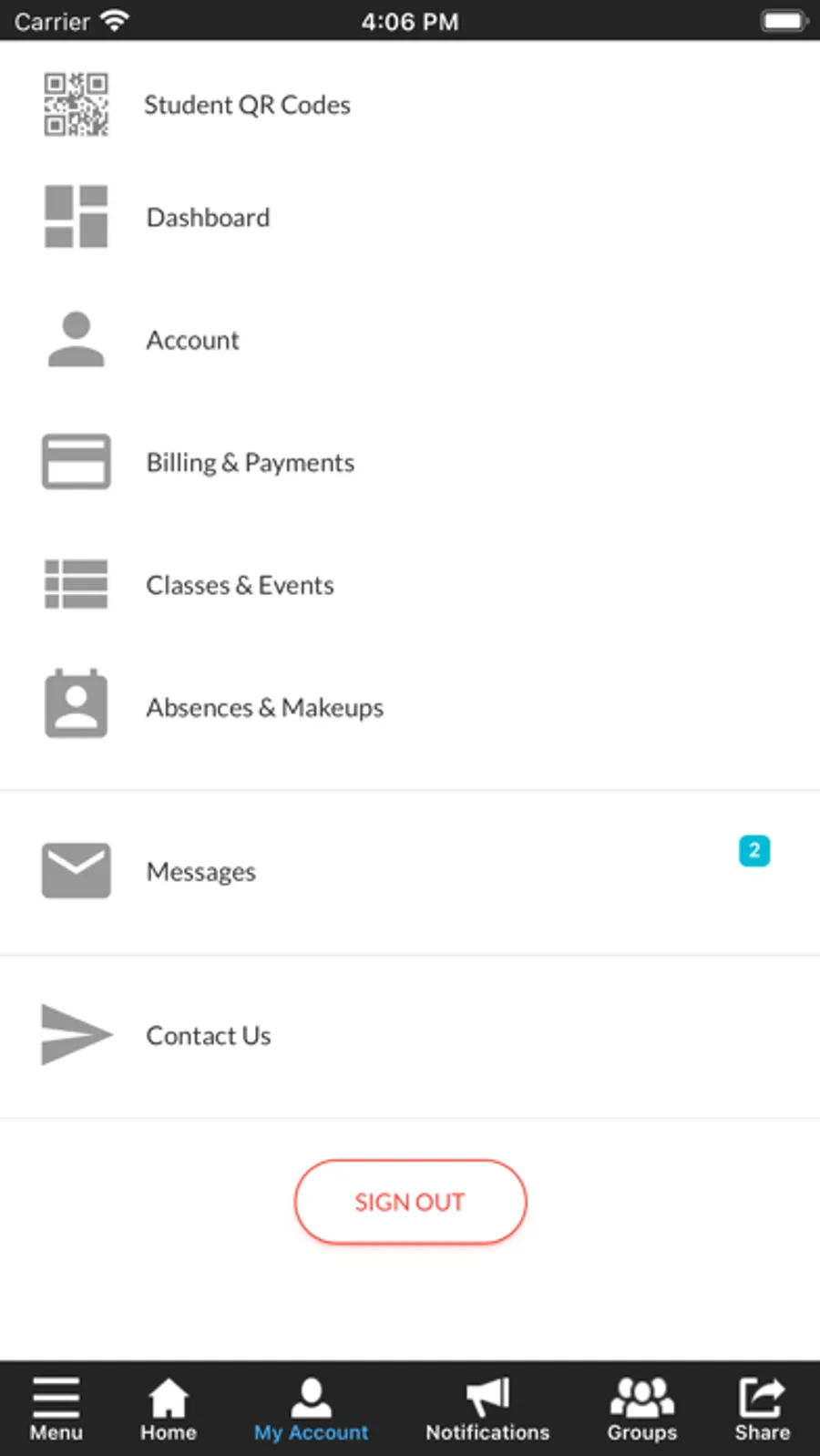The width and height of the screenshot is (820, 1456).
Task: Open Messages with 2 unread
Action: [201, 872]
